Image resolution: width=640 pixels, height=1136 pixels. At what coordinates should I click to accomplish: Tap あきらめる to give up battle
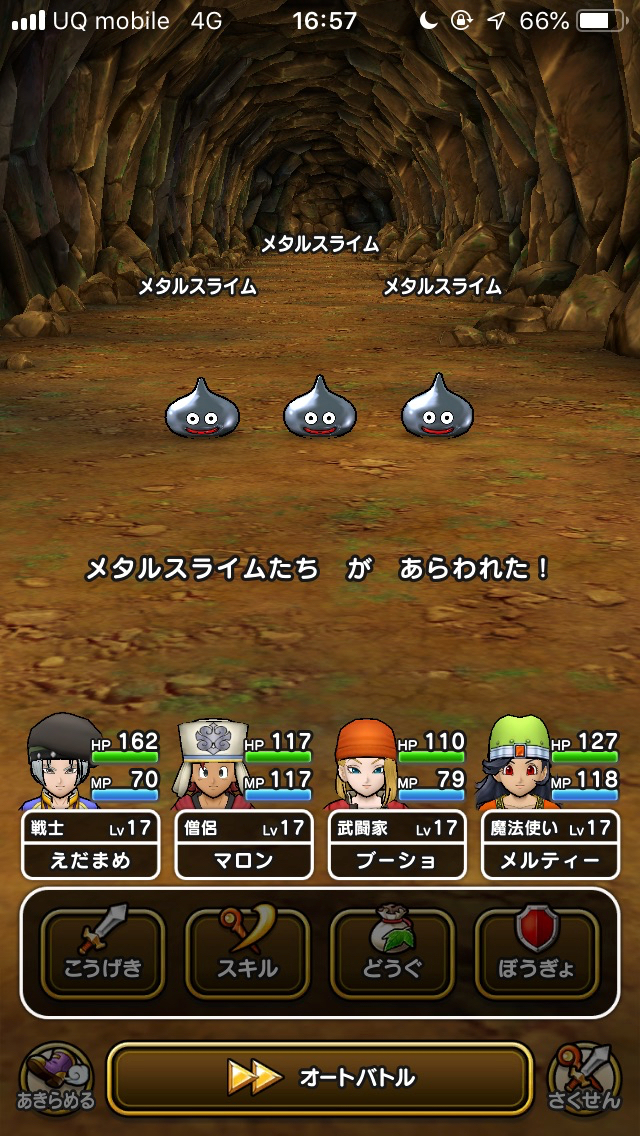click(55, 1079)
